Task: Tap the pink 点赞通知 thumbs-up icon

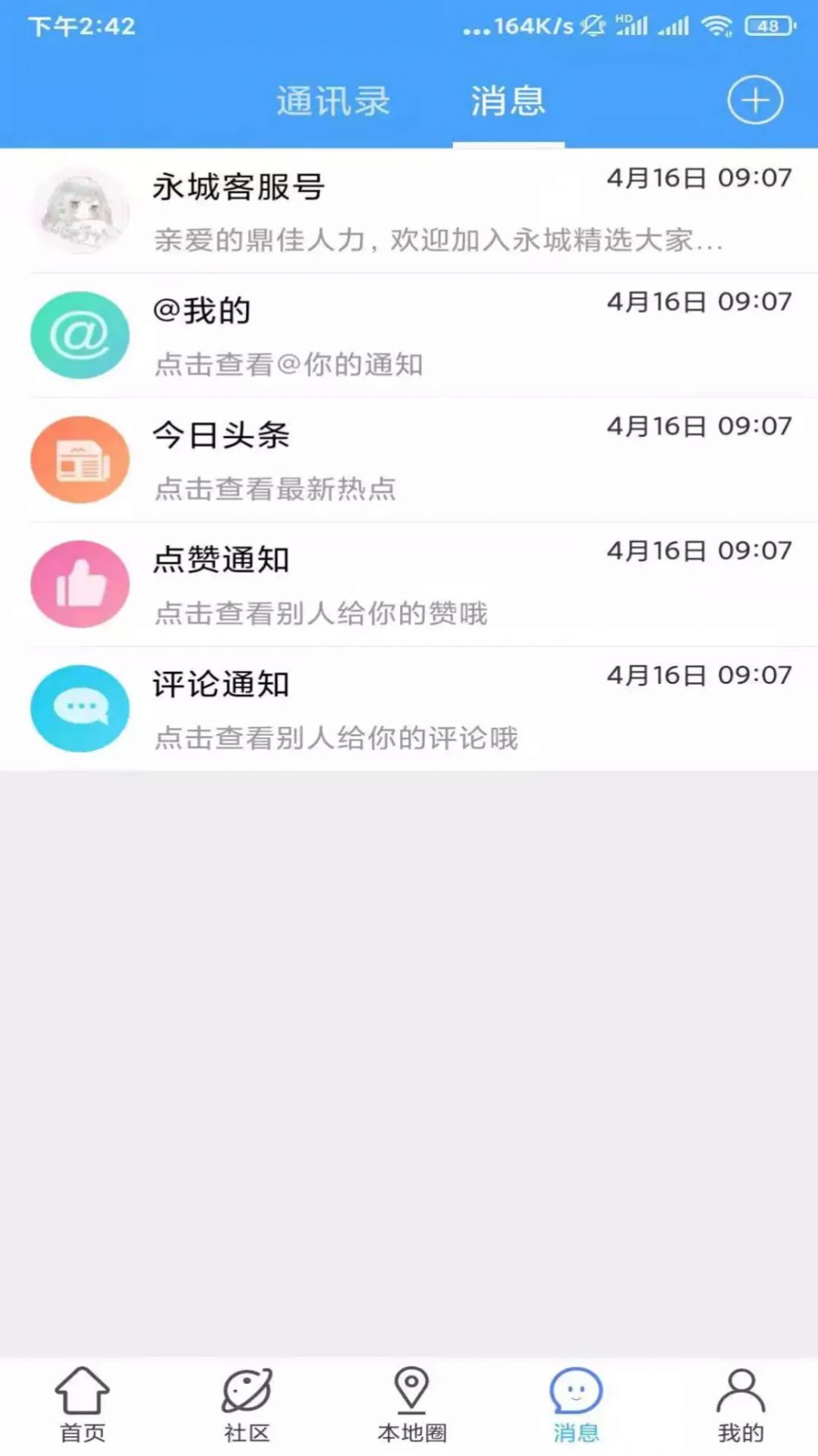Action: (x=81, y=584)
